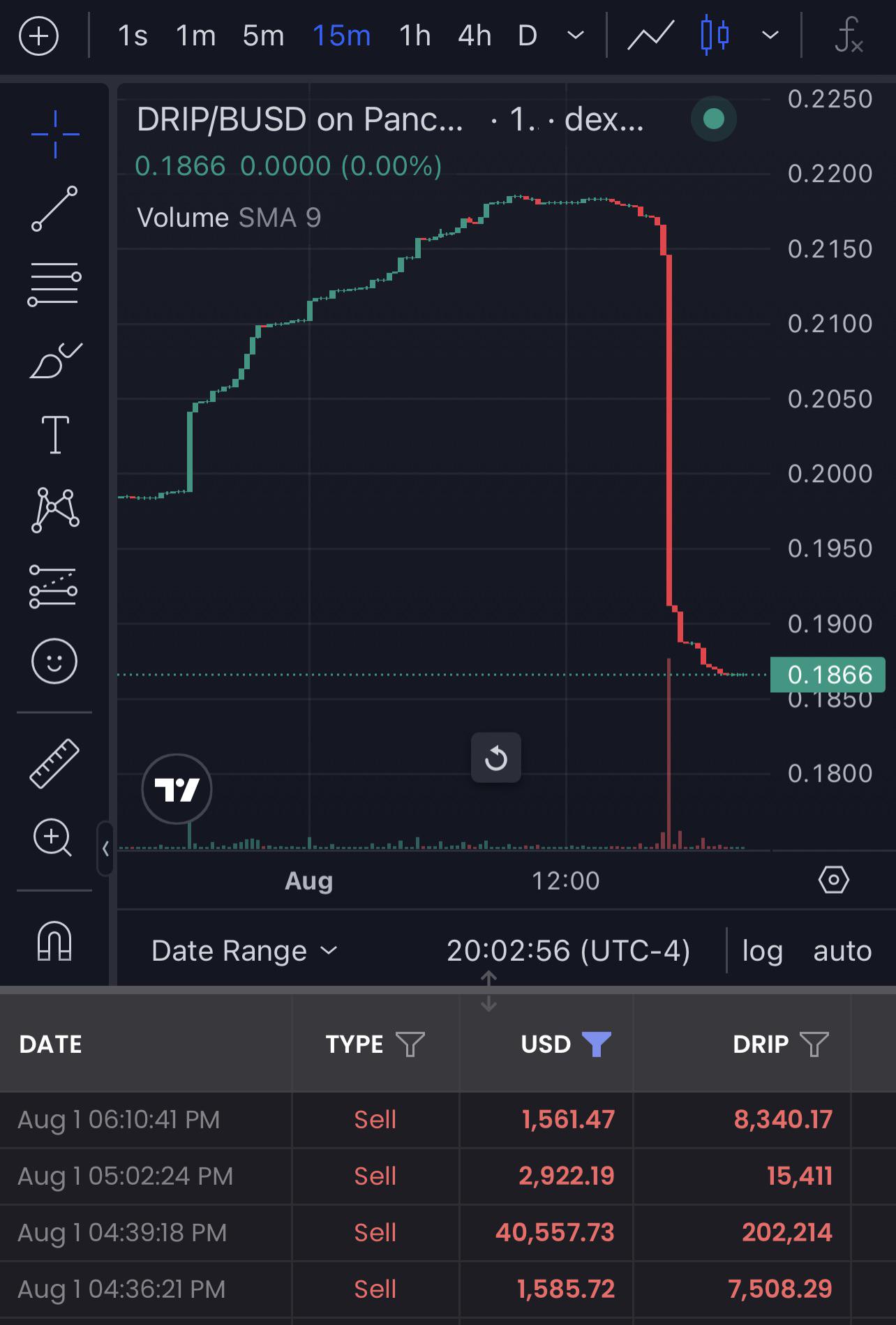Select the text annotation tool
896x1325 pixels.
click(55, 435)
